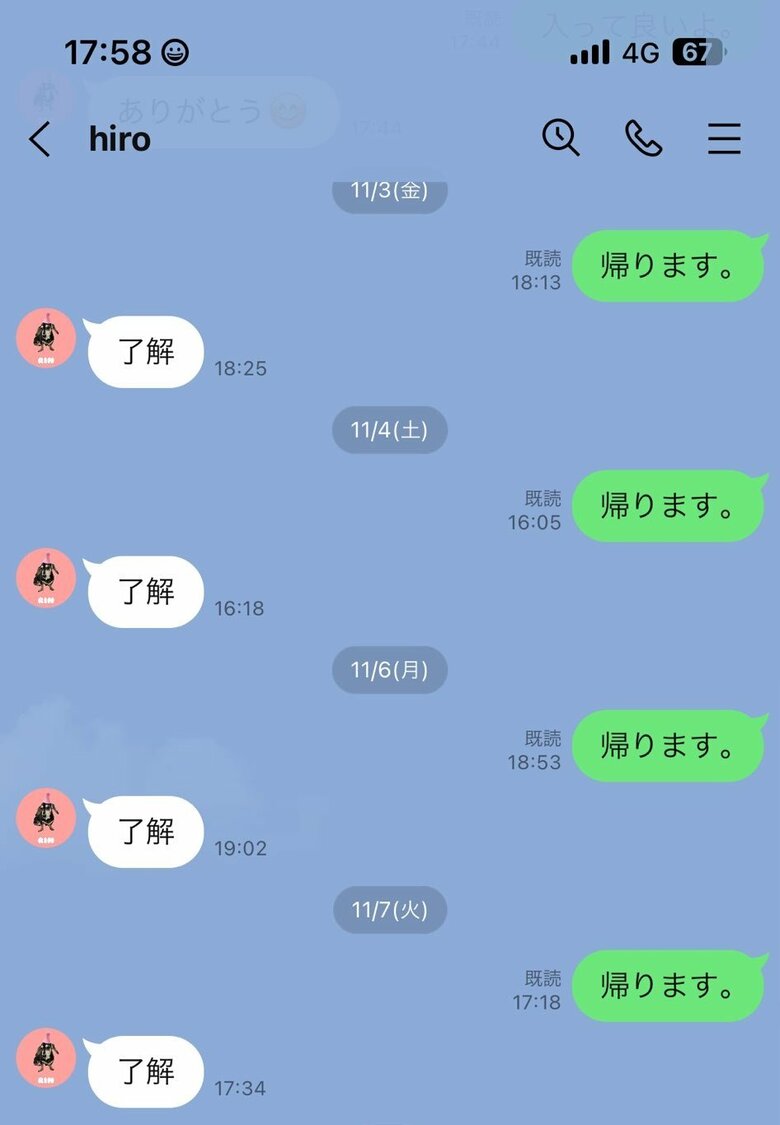This screenshot has width=780, height=1125.
Task: Tap the avatar beside the 16:18 message
Action: pos(44,580)
